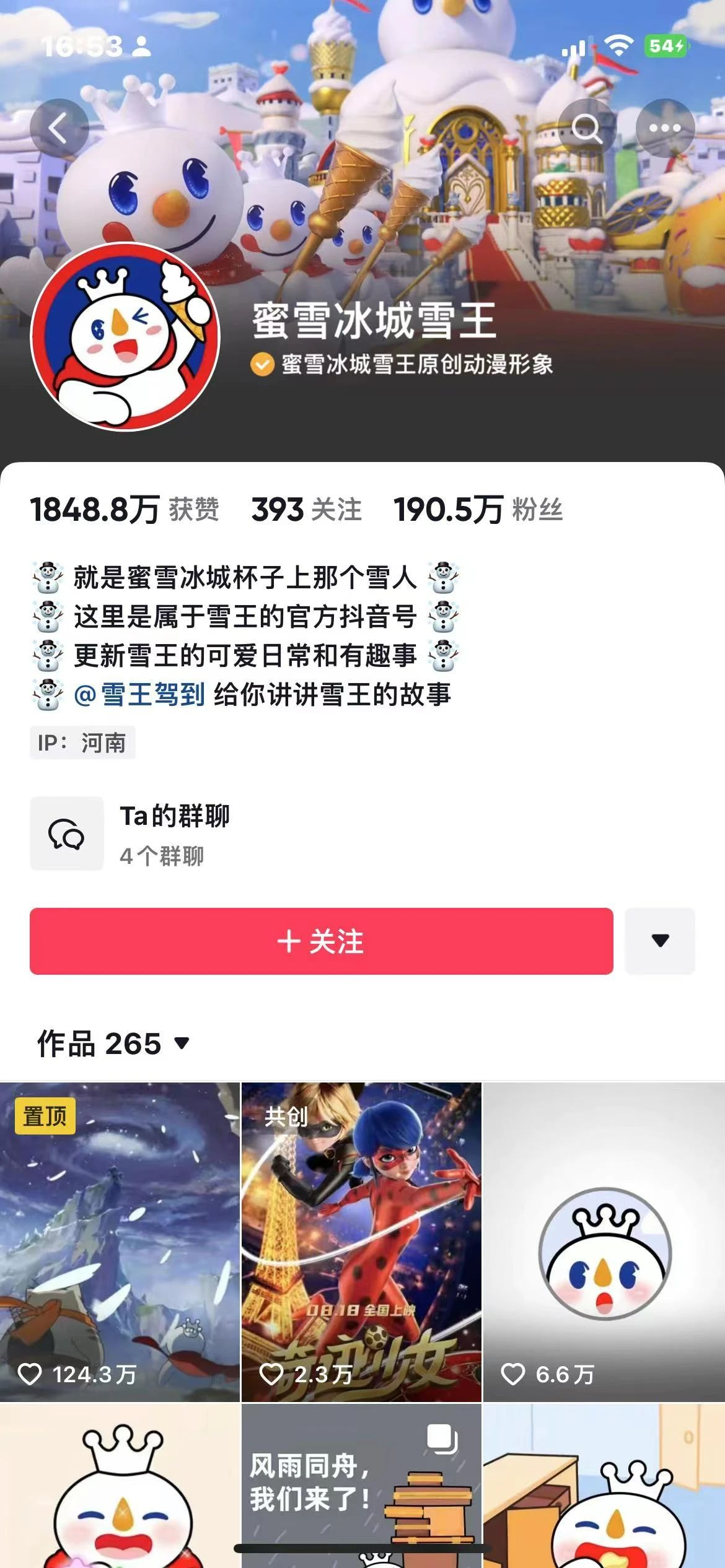The height and width of the screenshot is (1568, 725).
Task: Go back using the top-left arrow
Action: click(59, 129)
